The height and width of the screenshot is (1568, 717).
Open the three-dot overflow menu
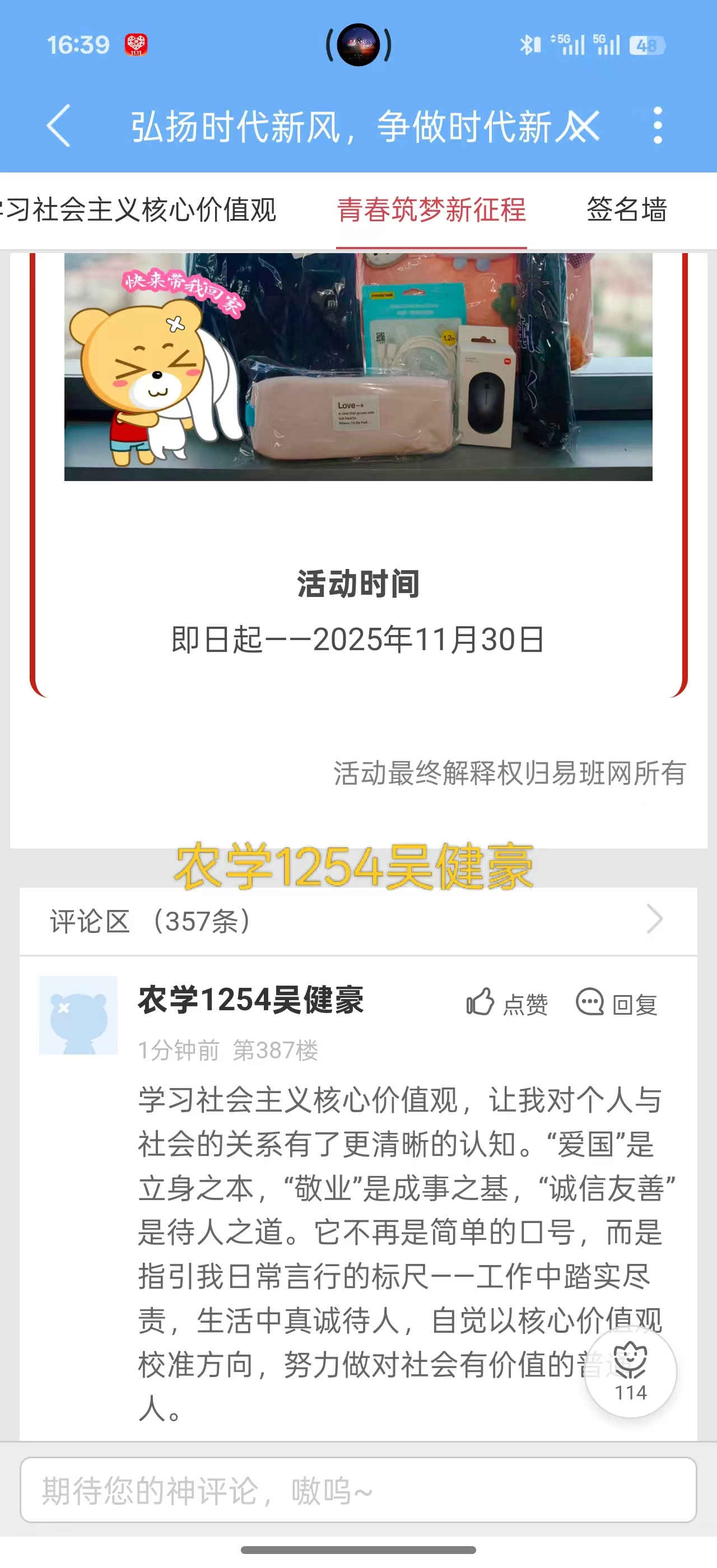pos(658,125)
